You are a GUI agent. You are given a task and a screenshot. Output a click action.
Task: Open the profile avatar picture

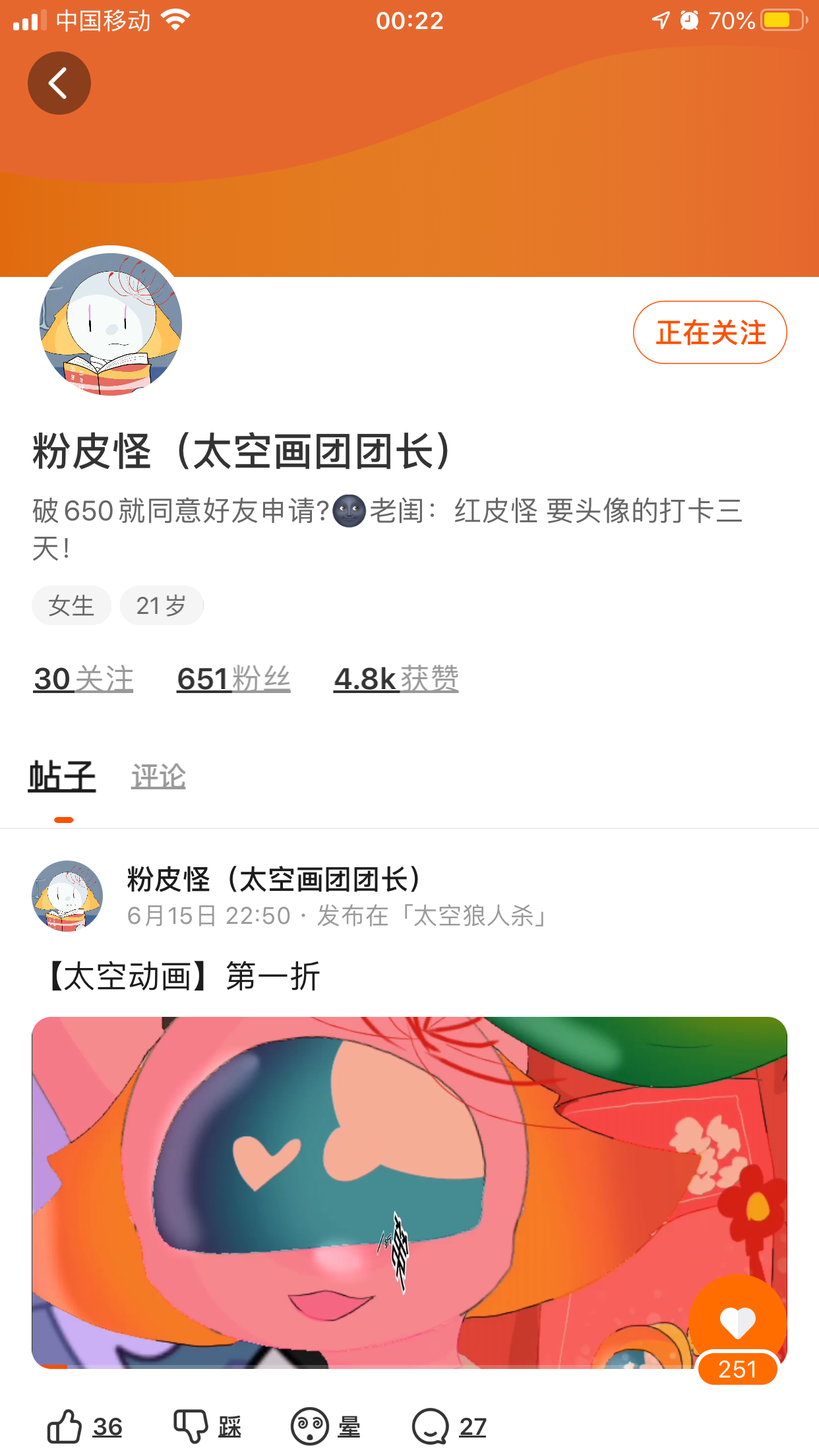(x=111, y=324)
